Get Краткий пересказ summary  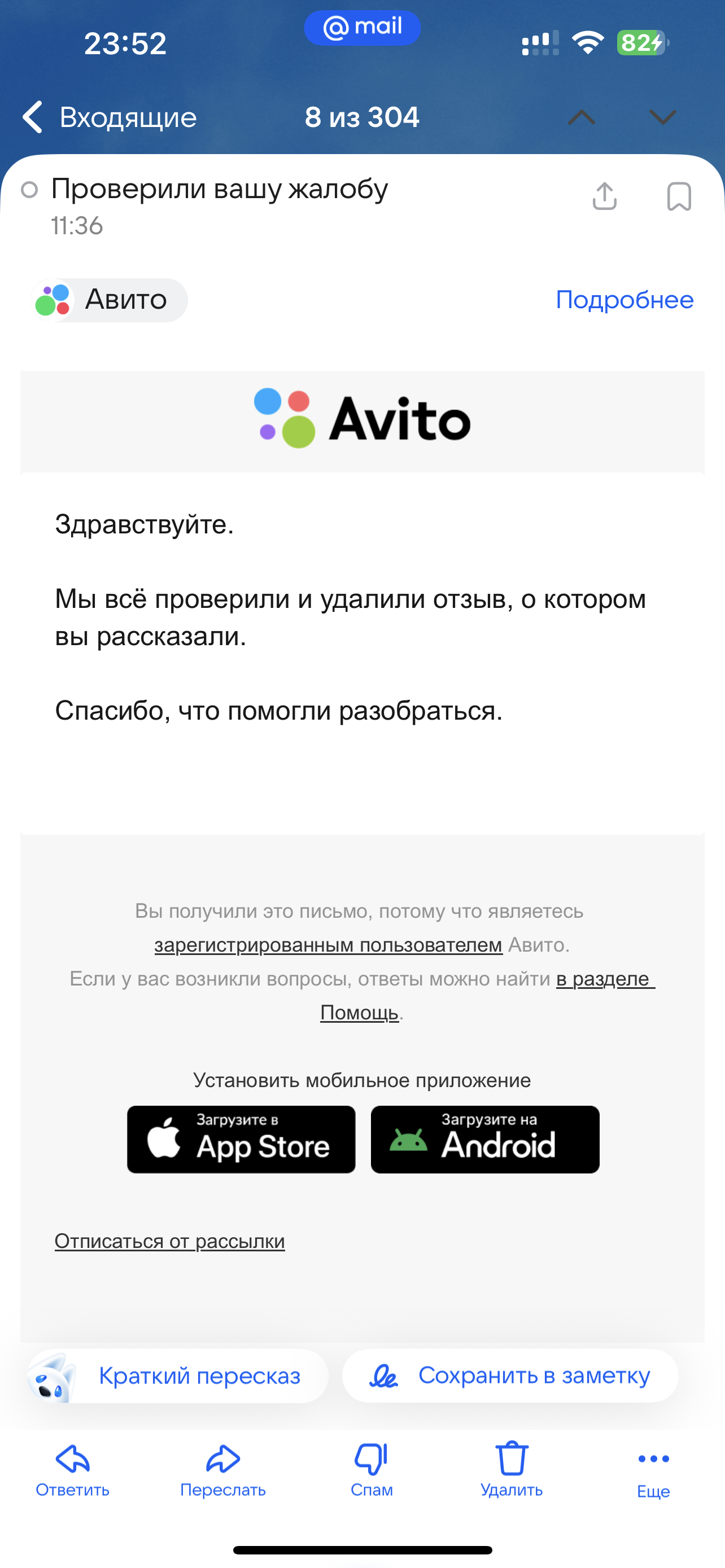coord(177,1376)
